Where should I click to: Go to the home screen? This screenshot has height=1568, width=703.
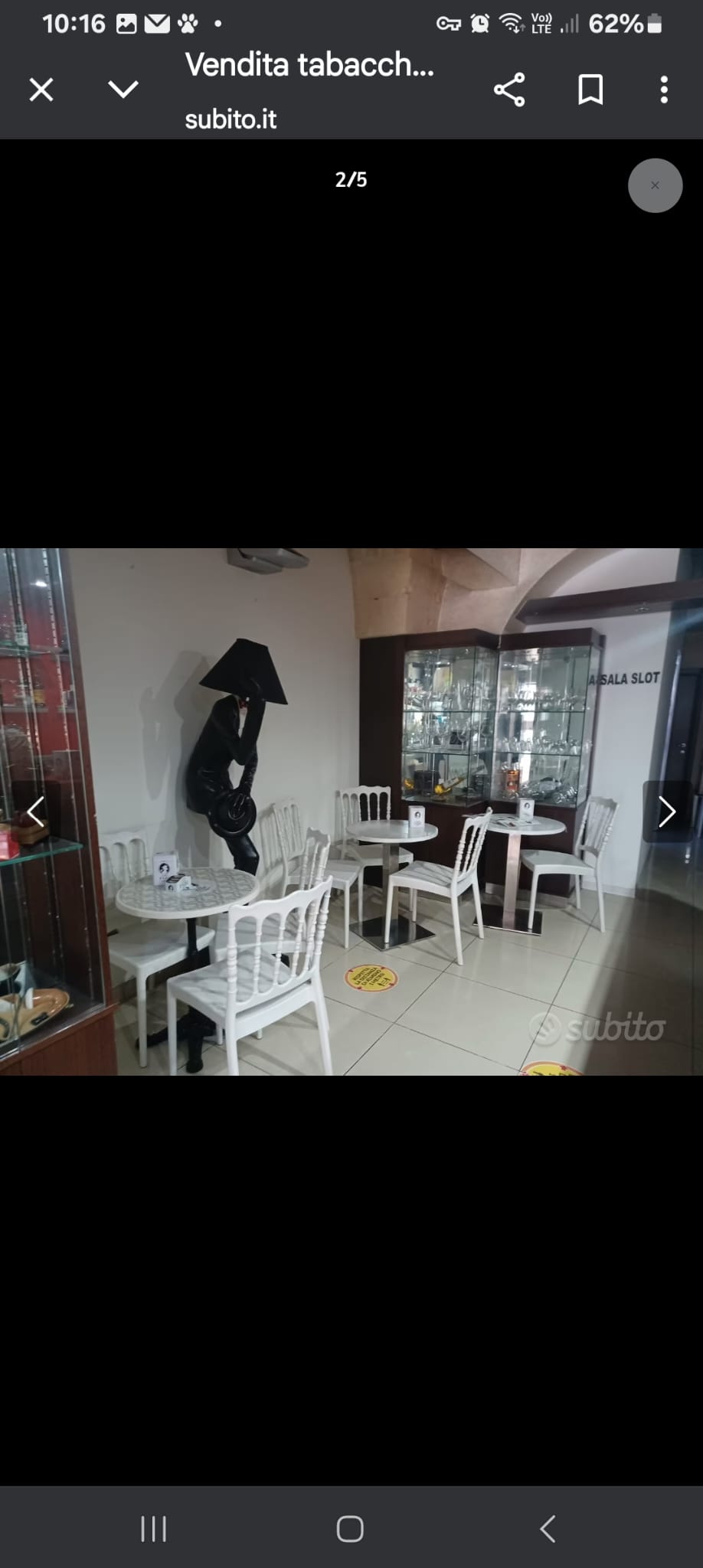tap(350, 1529)
